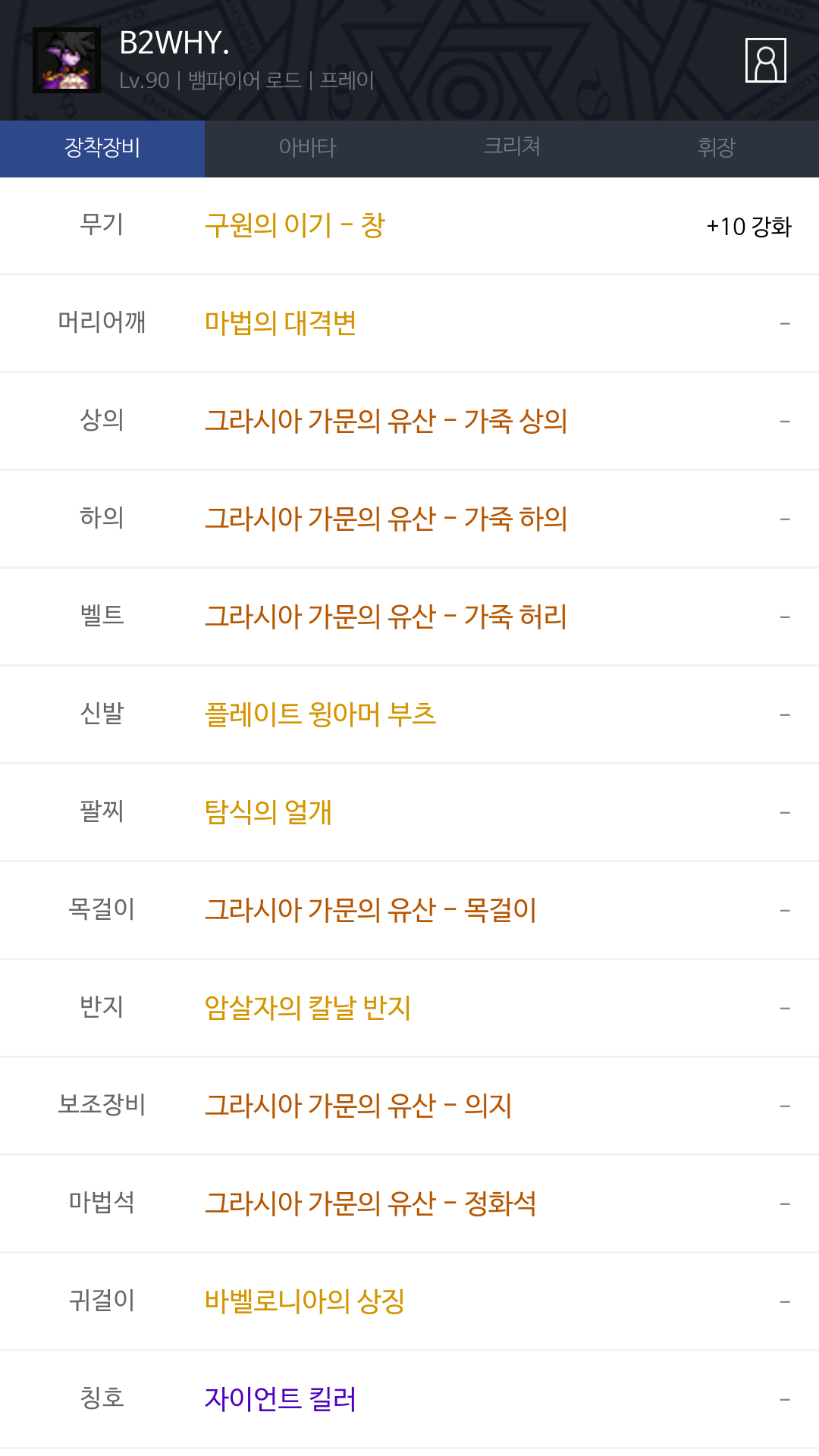Open bracelet item 탐식의 얼개
This screenshot has height=1456, width=819.
268,812
